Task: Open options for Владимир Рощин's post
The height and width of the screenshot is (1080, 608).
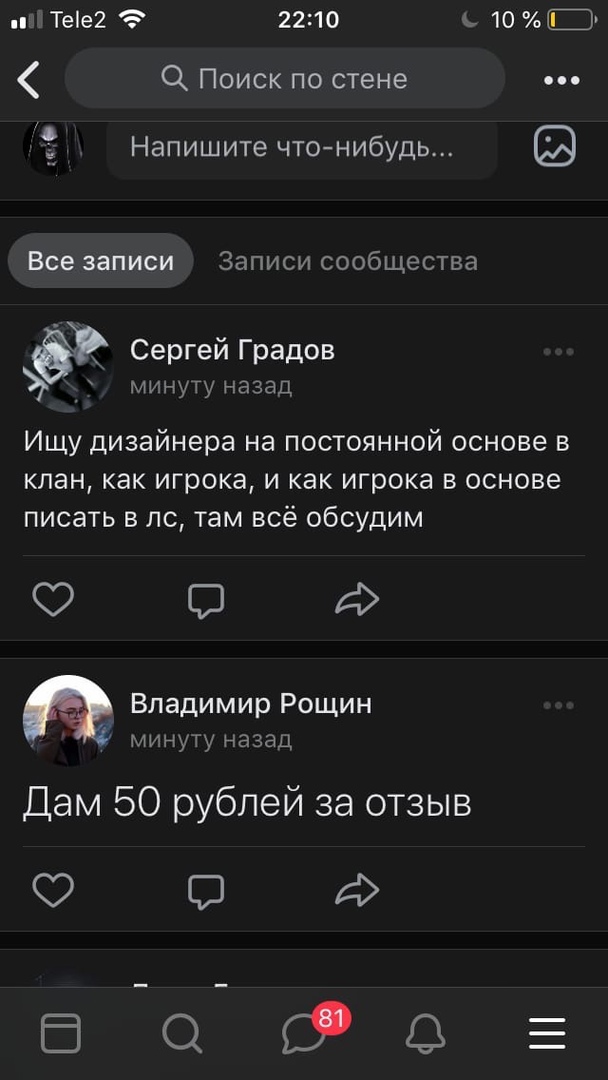Action: (558, 705)
